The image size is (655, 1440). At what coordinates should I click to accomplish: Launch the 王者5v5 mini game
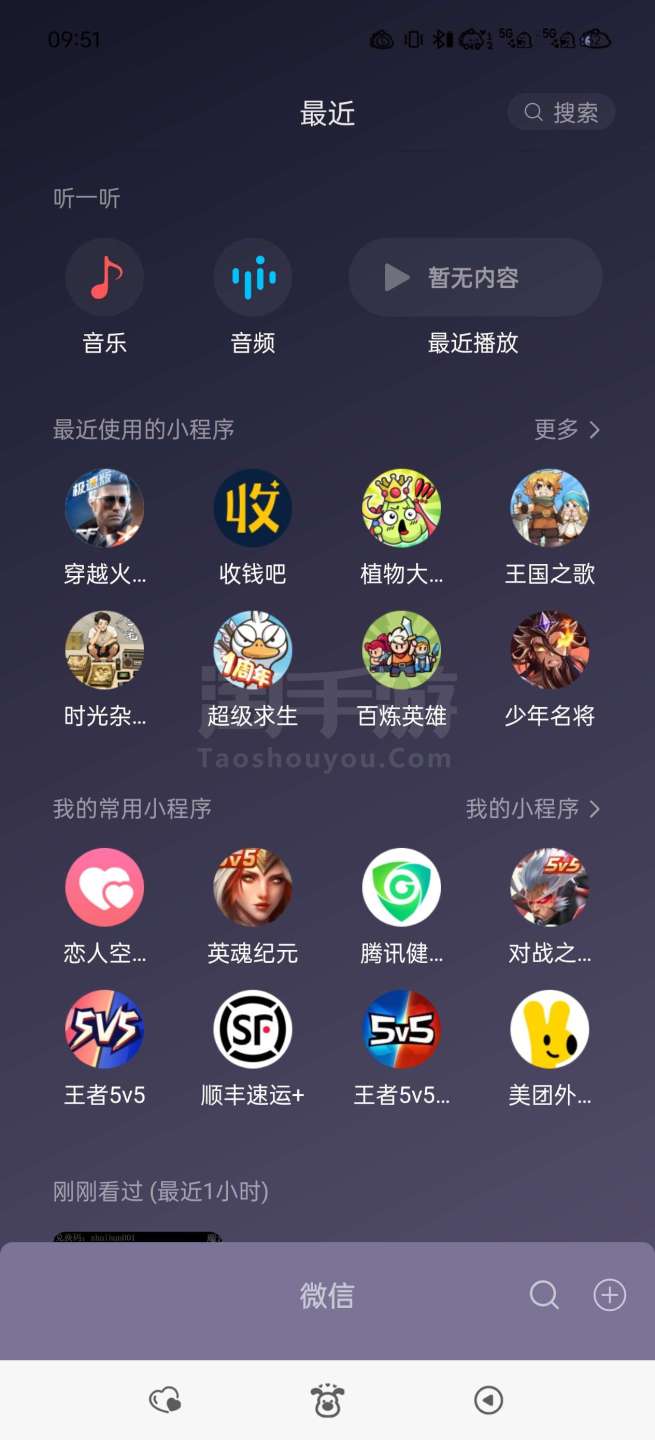tap(105, 1030)
